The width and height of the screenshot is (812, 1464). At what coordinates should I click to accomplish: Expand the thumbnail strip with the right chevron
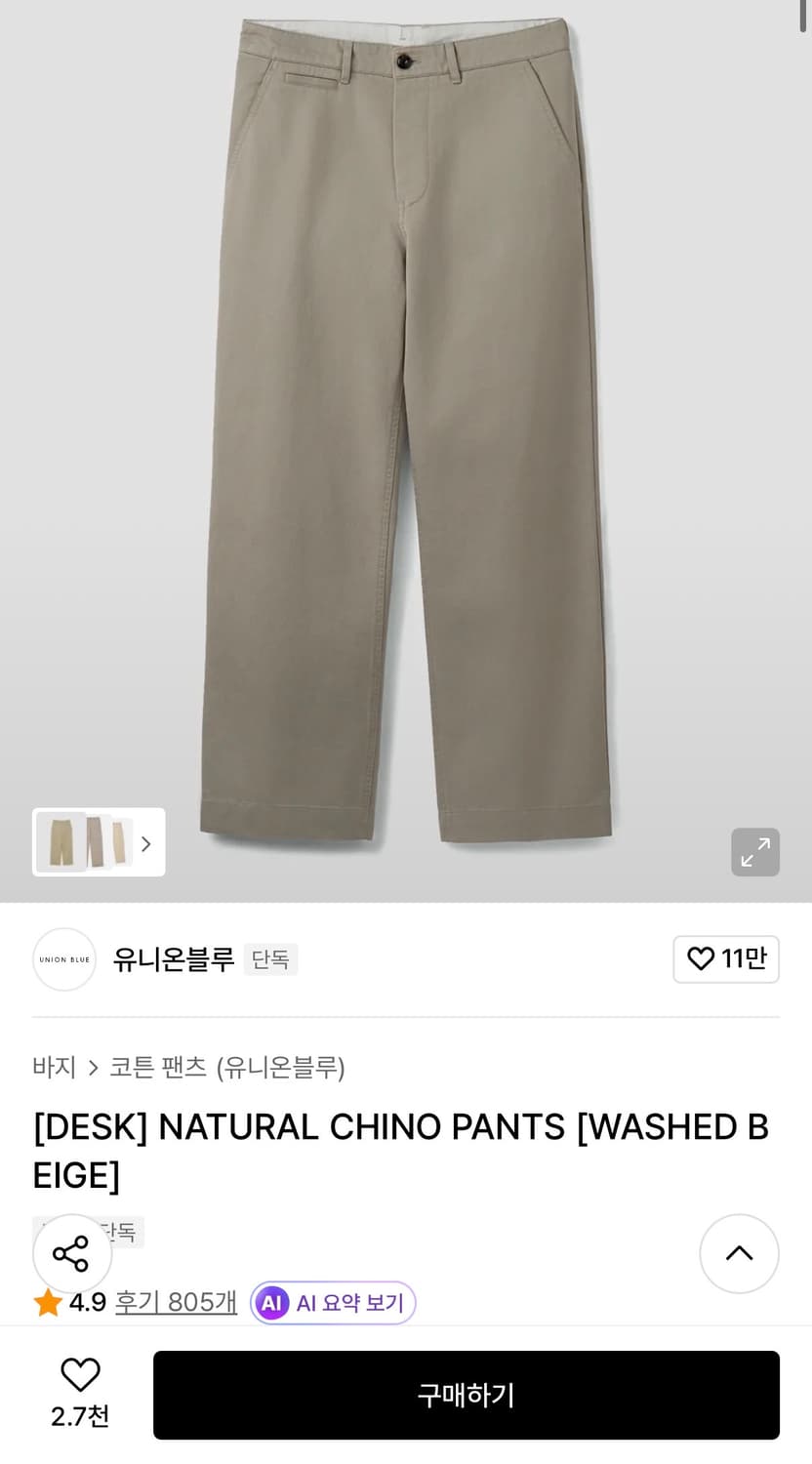coord(144,842)
